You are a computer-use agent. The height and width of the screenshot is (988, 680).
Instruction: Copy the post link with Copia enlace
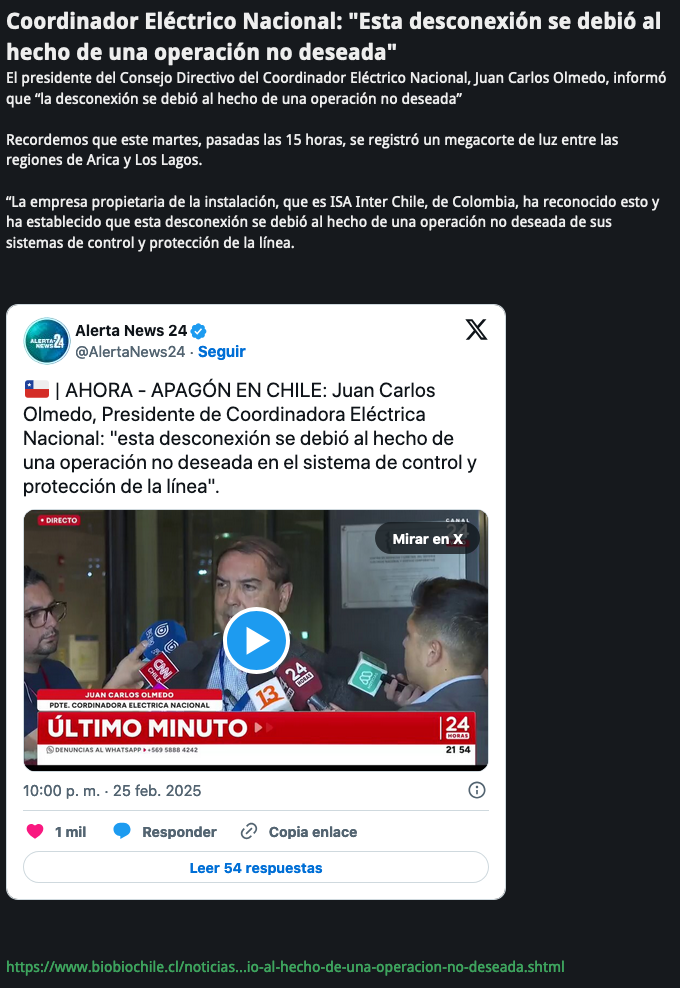[299, 832]
